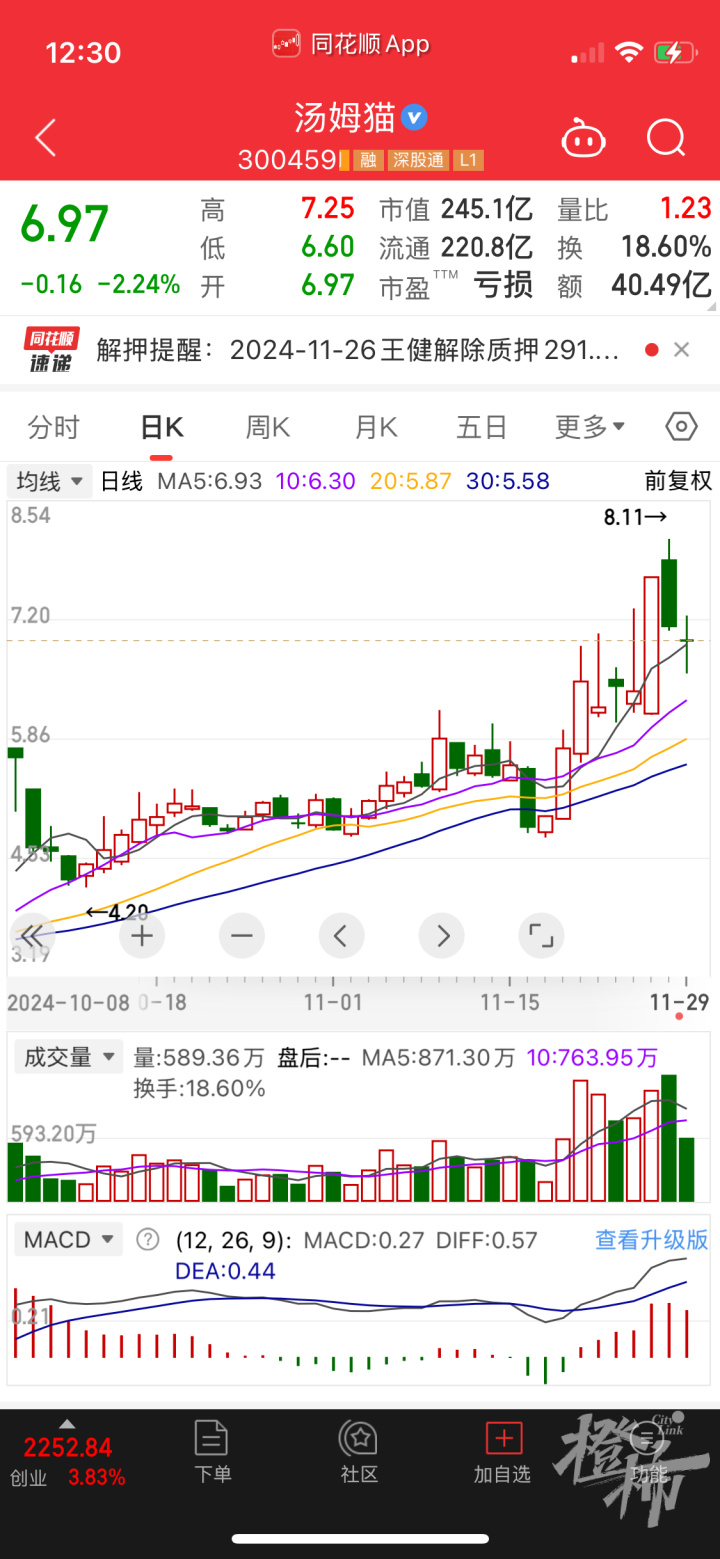Add stock via 加自选
The image size is (720, 1559).
click(x=503, y=1452)
